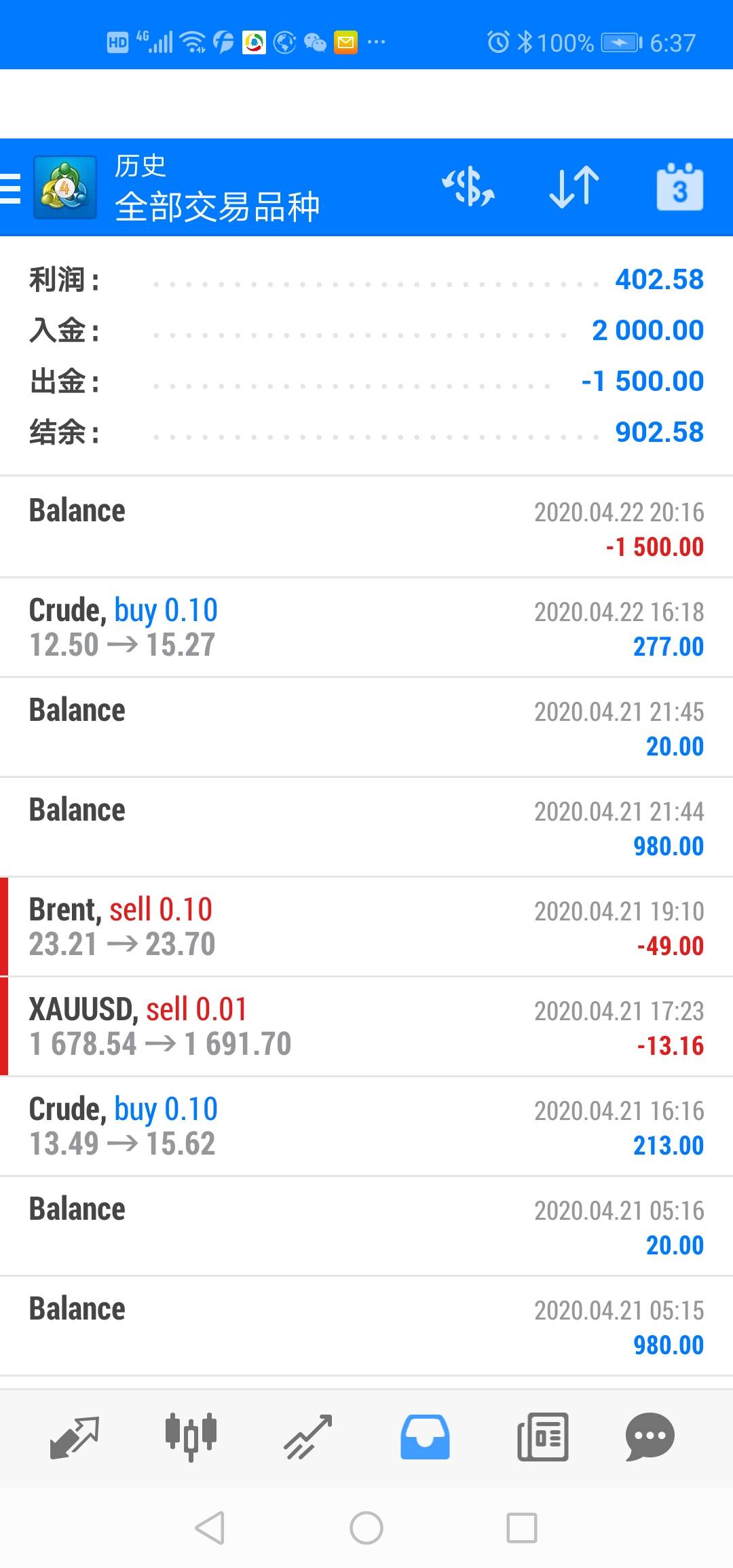733x1568 pixels.
Task: Tap the system back button
Action: point(210,1529)
